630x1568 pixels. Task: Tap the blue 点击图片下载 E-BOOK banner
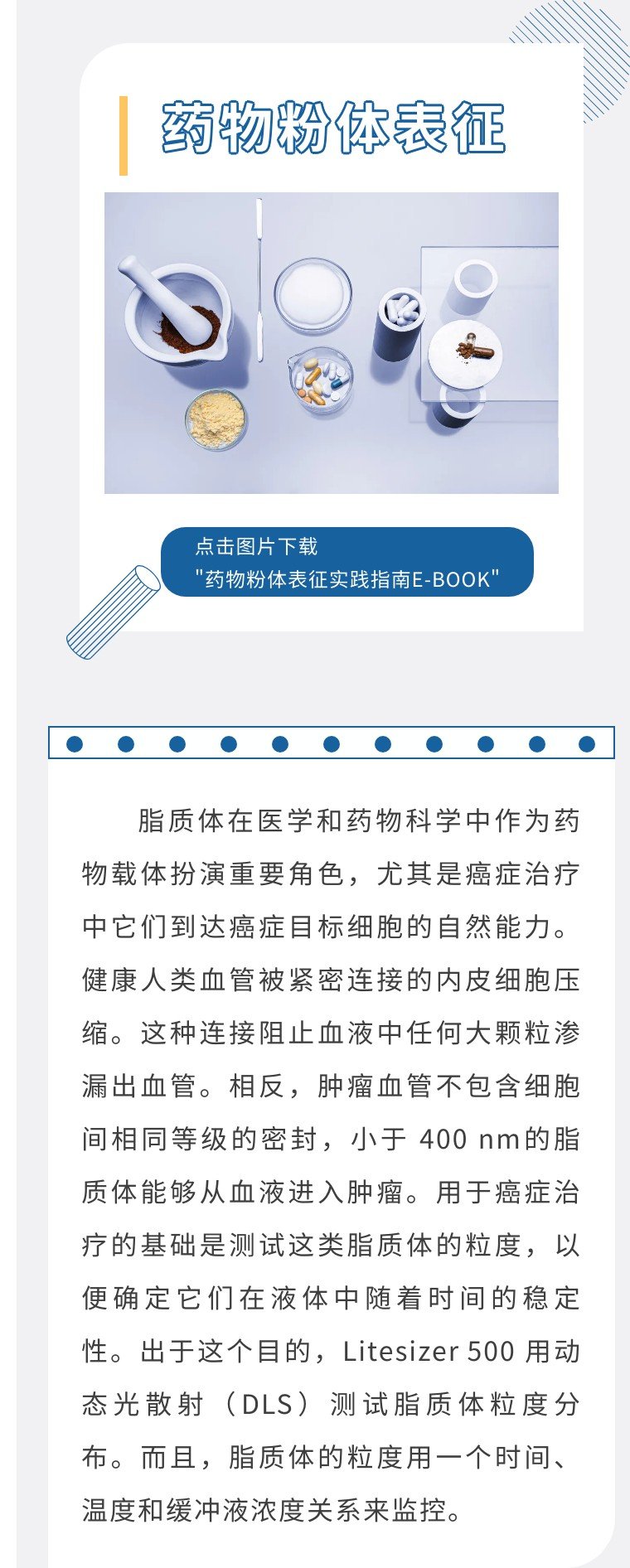pos(346,562)
